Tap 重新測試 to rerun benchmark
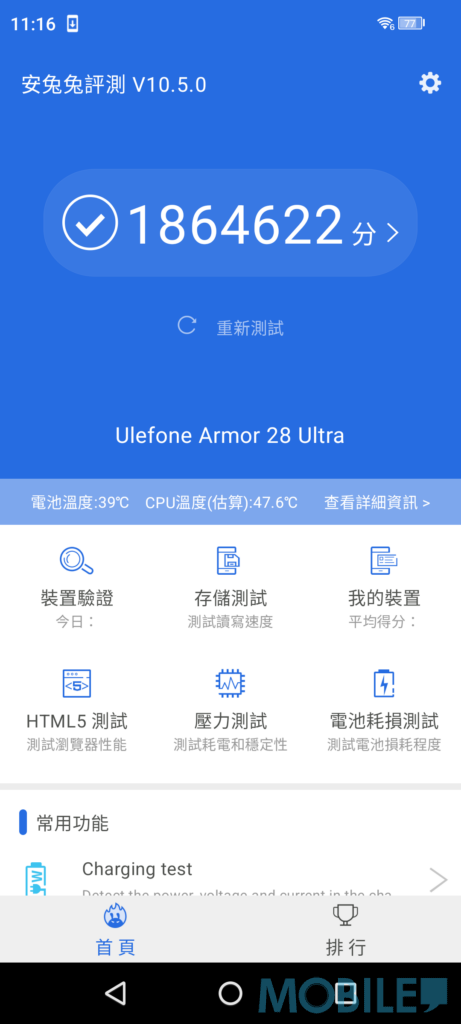461x1024 pixels. coord(230,327)
